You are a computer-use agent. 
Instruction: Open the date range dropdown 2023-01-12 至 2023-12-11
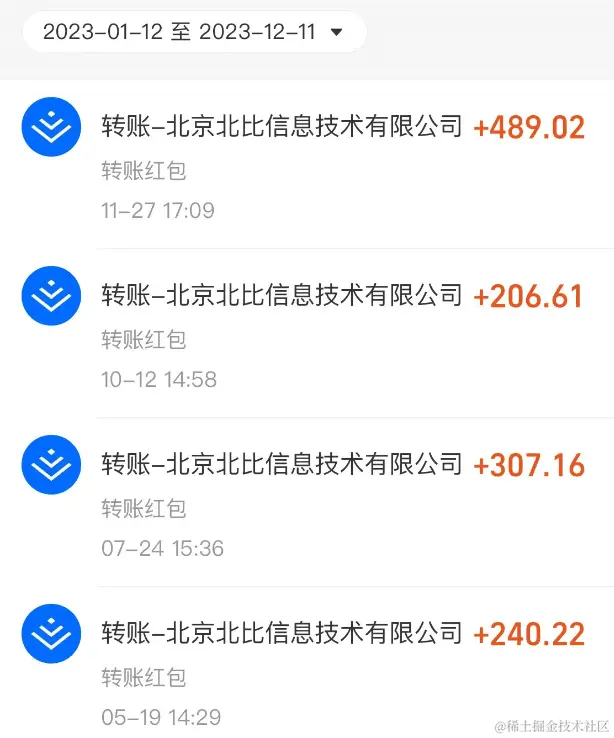[x=193, y=32]
